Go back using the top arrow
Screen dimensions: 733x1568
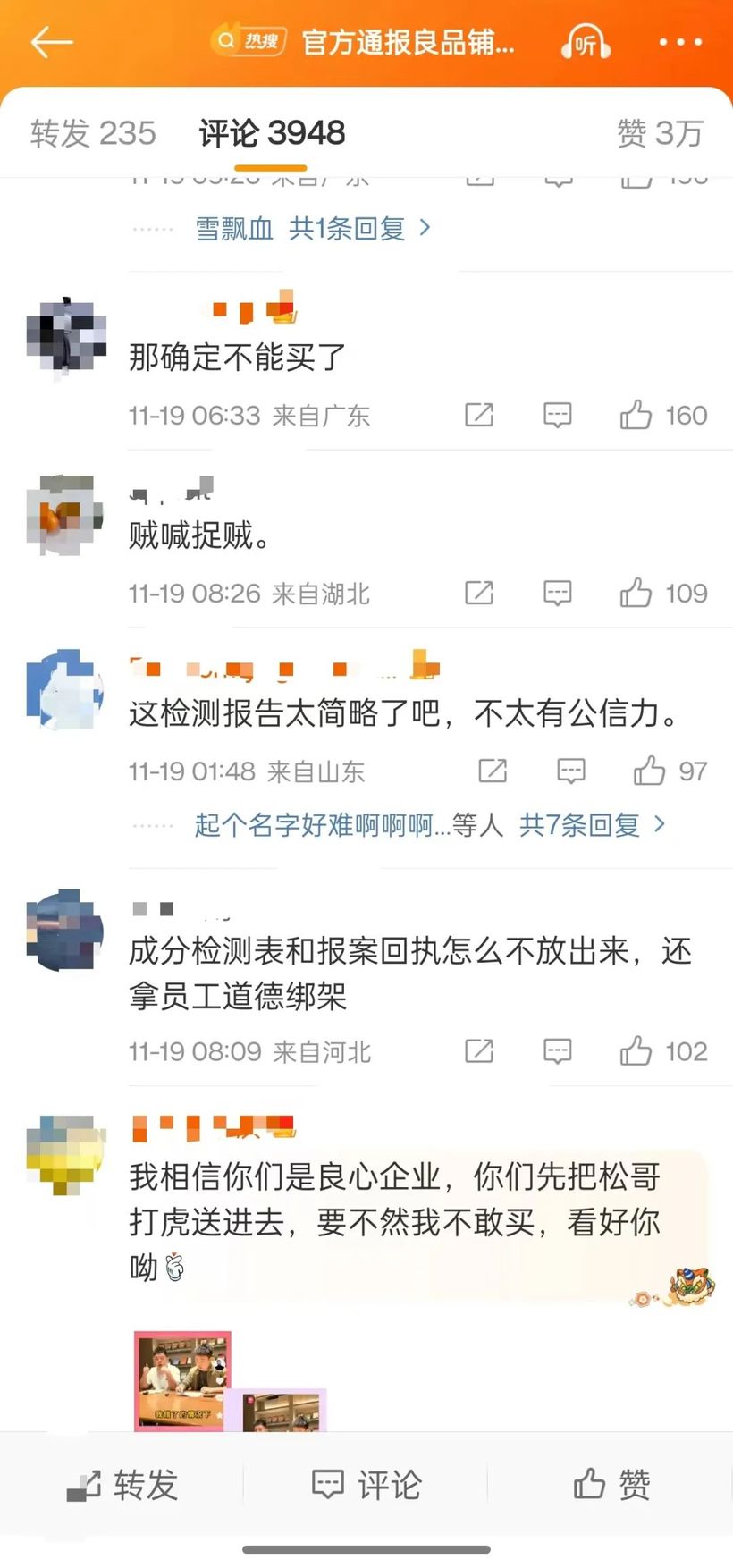(x=51, y=42)
